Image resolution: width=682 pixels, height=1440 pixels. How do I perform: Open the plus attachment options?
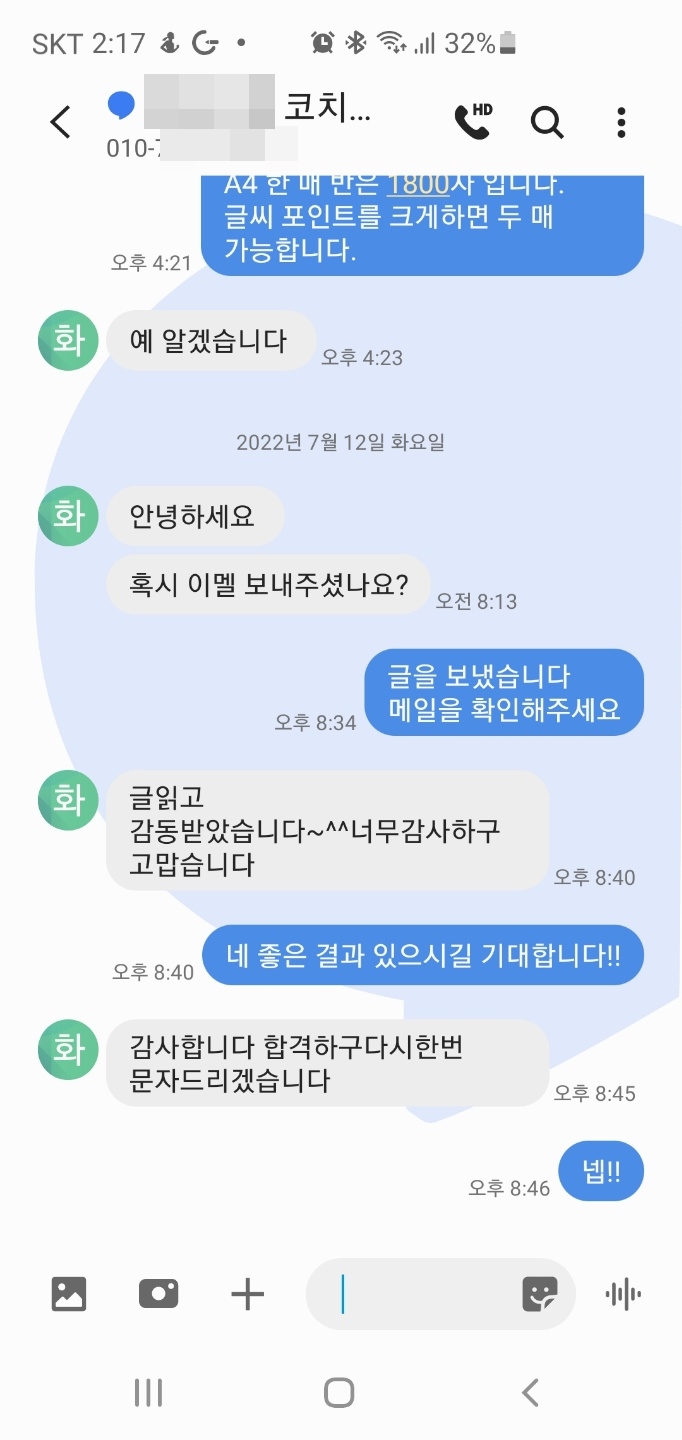pos(247,1294)
